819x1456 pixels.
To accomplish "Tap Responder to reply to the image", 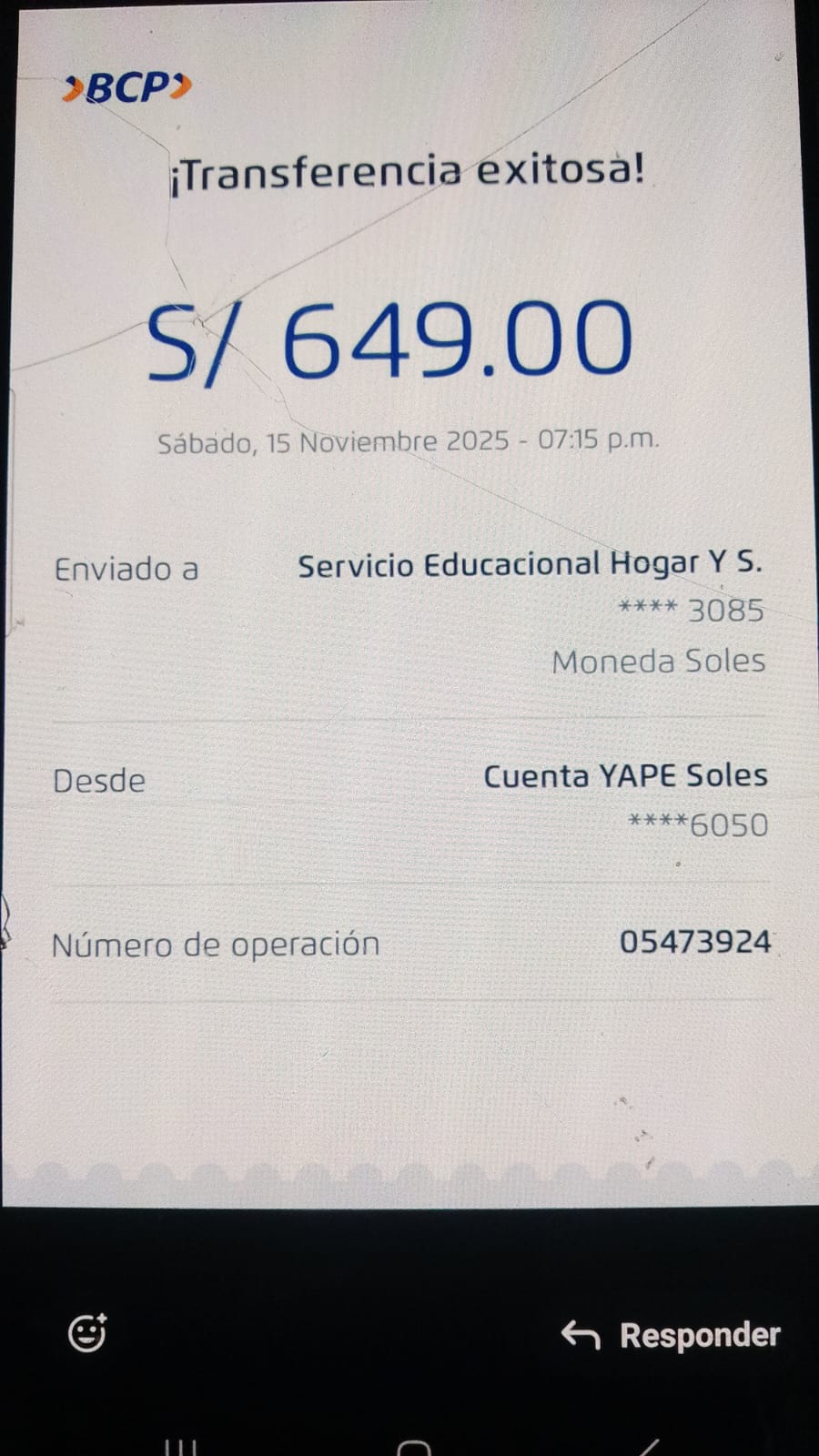I will (x=672, y=1335).
